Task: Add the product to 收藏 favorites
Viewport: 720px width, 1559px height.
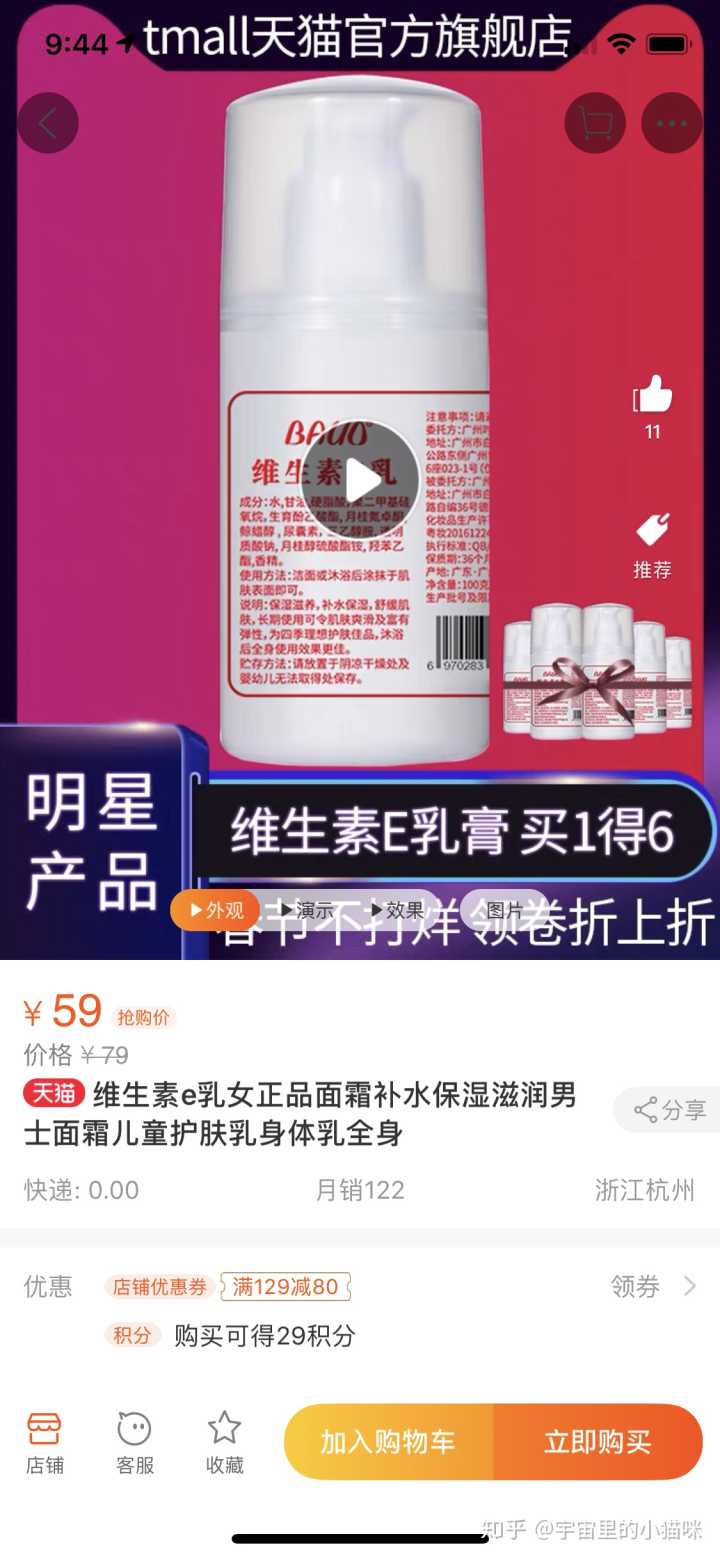Action: [224, 1442]
